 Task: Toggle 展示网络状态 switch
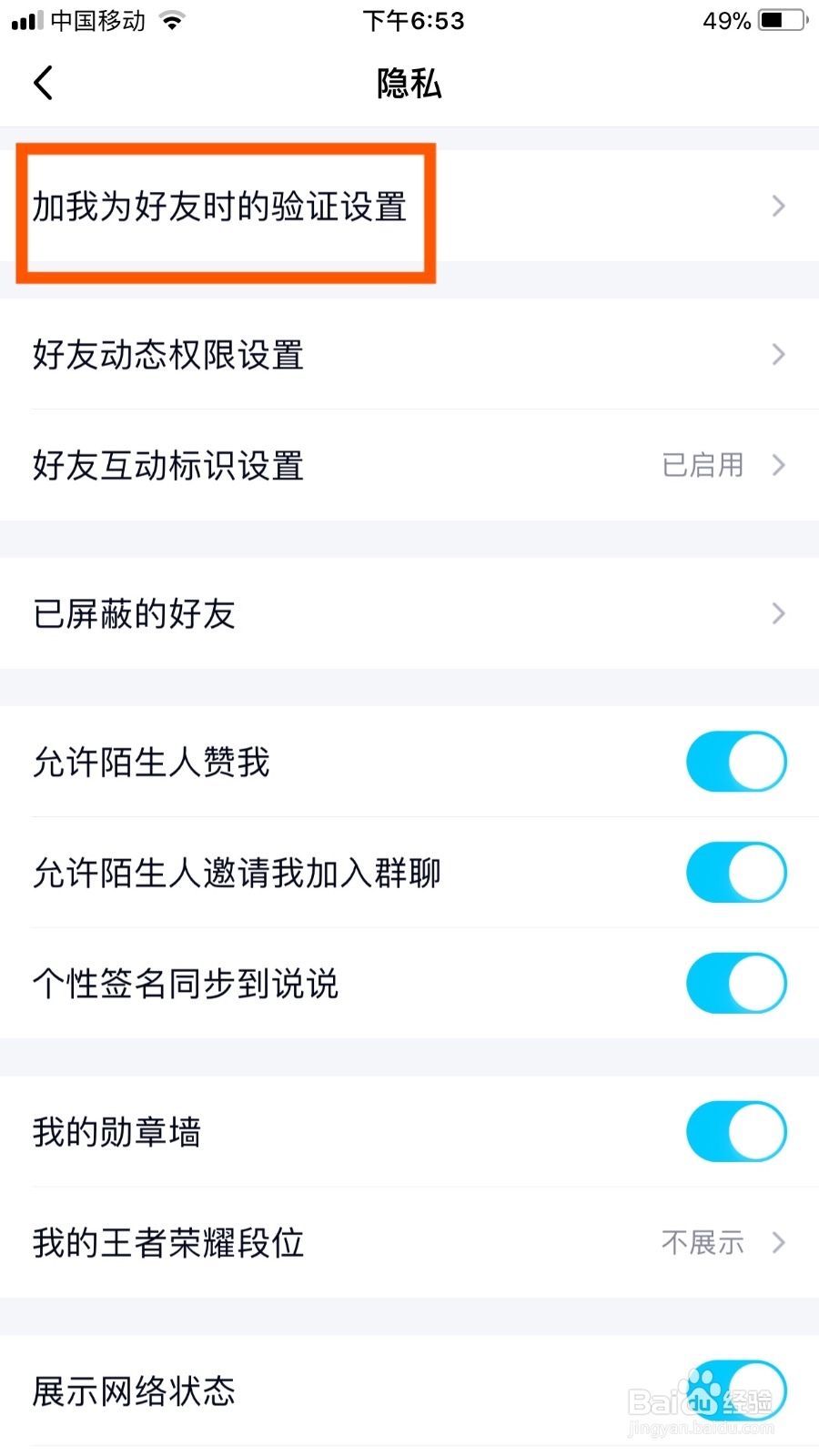pos(736,1390)
